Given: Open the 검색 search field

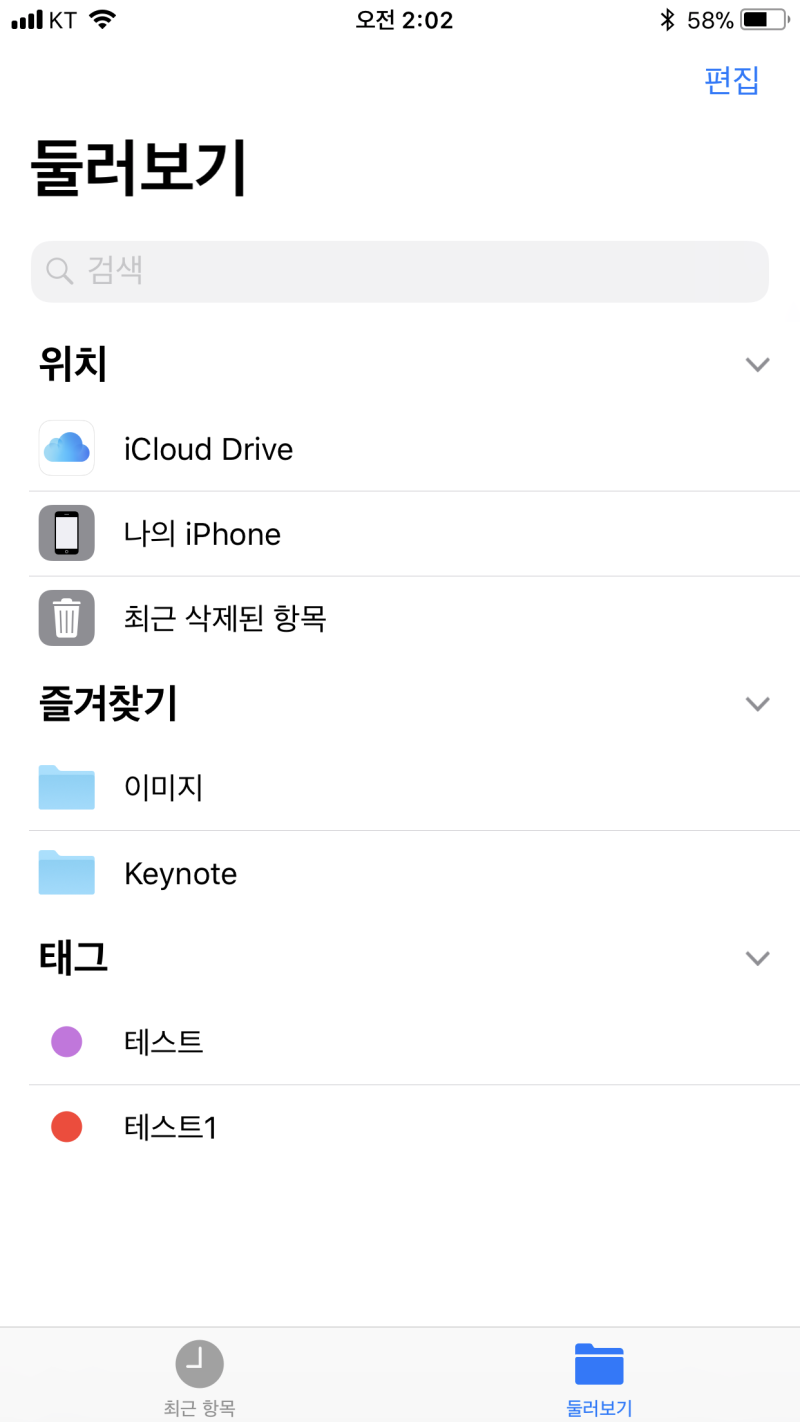Looking at the screenshot, I should tap(400, 271).
